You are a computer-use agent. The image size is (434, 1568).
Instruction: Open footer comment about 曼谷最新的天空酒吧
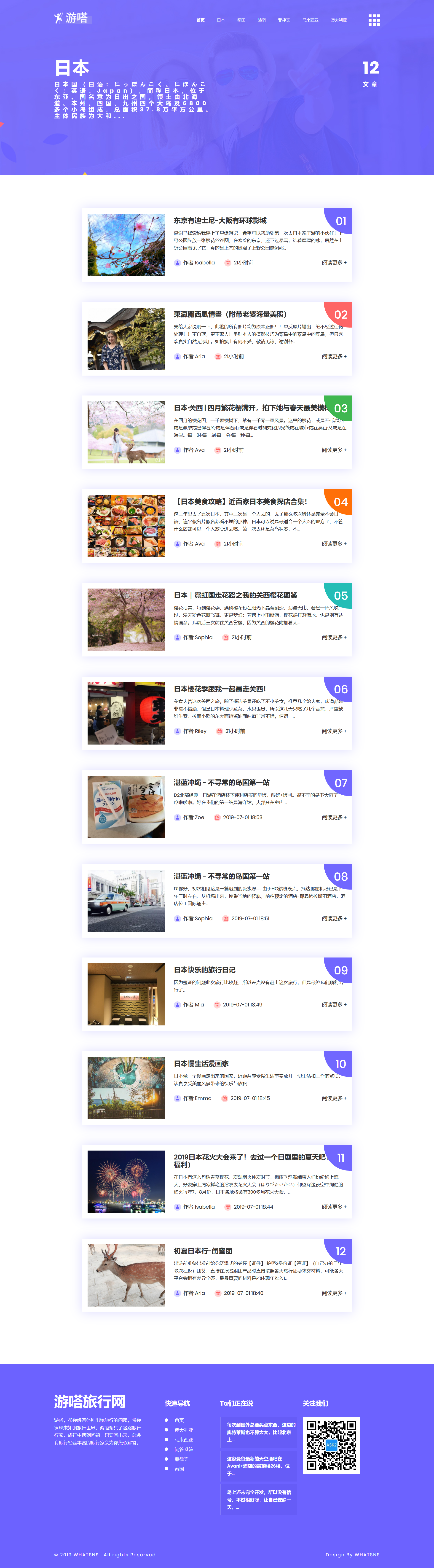(x=259, y=1466)
